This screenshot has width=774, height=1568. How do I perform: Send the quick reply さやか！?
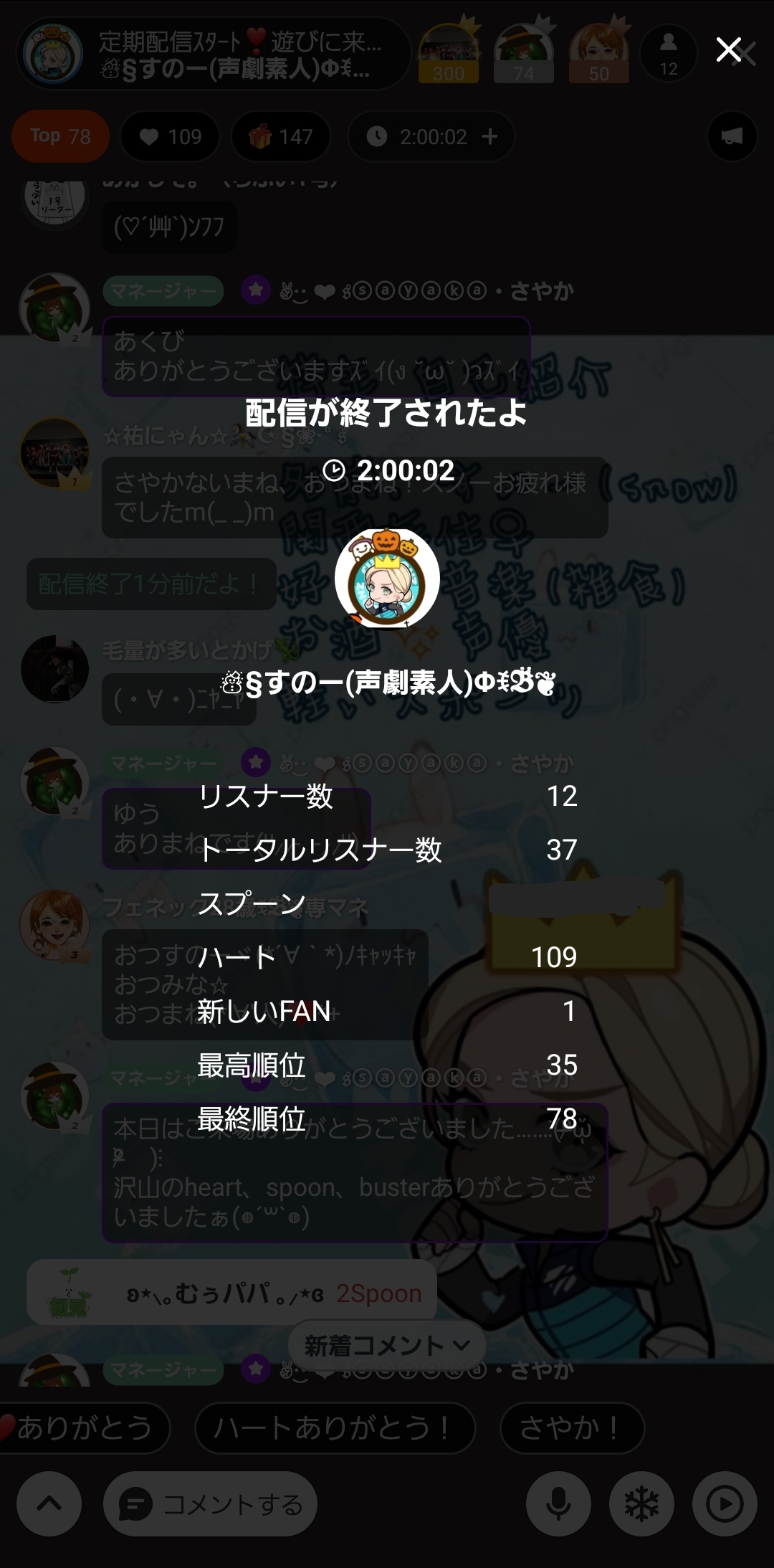pyautogui.click(x=571, y=1427)
